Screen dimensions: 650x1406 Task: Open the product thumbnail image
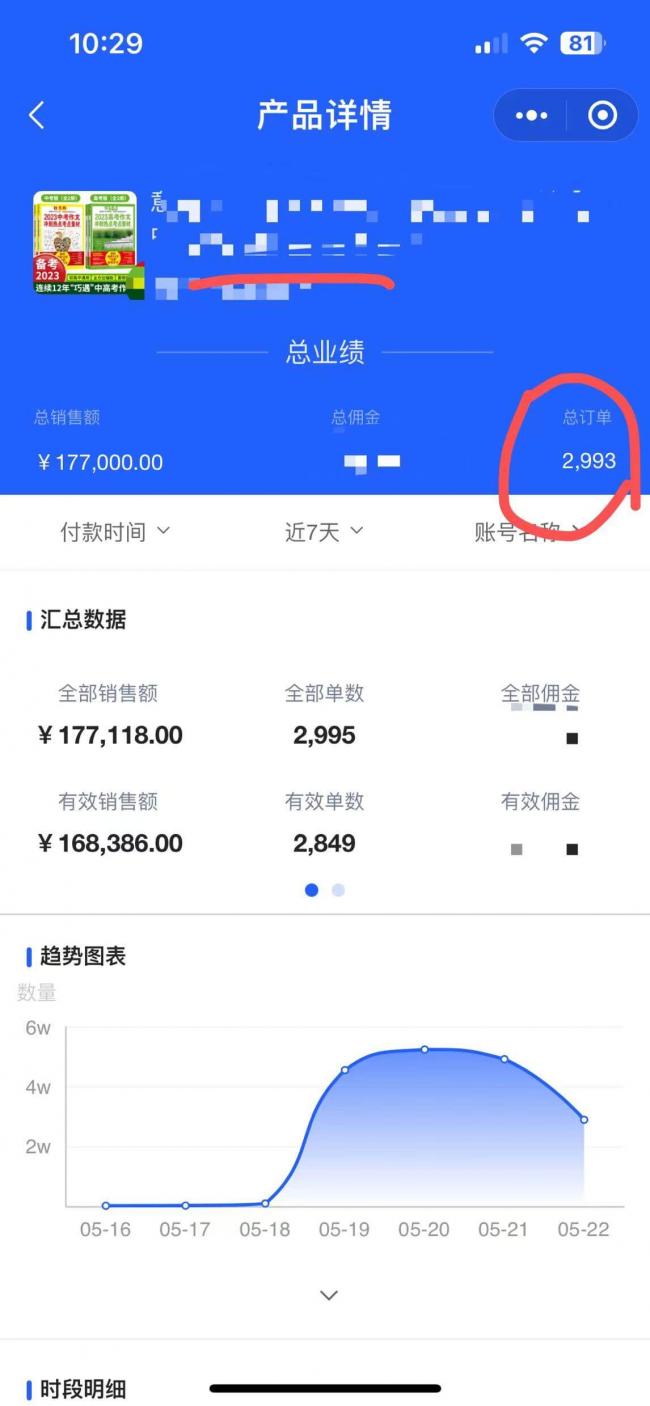pyautogui.click(x=86, y=244)
